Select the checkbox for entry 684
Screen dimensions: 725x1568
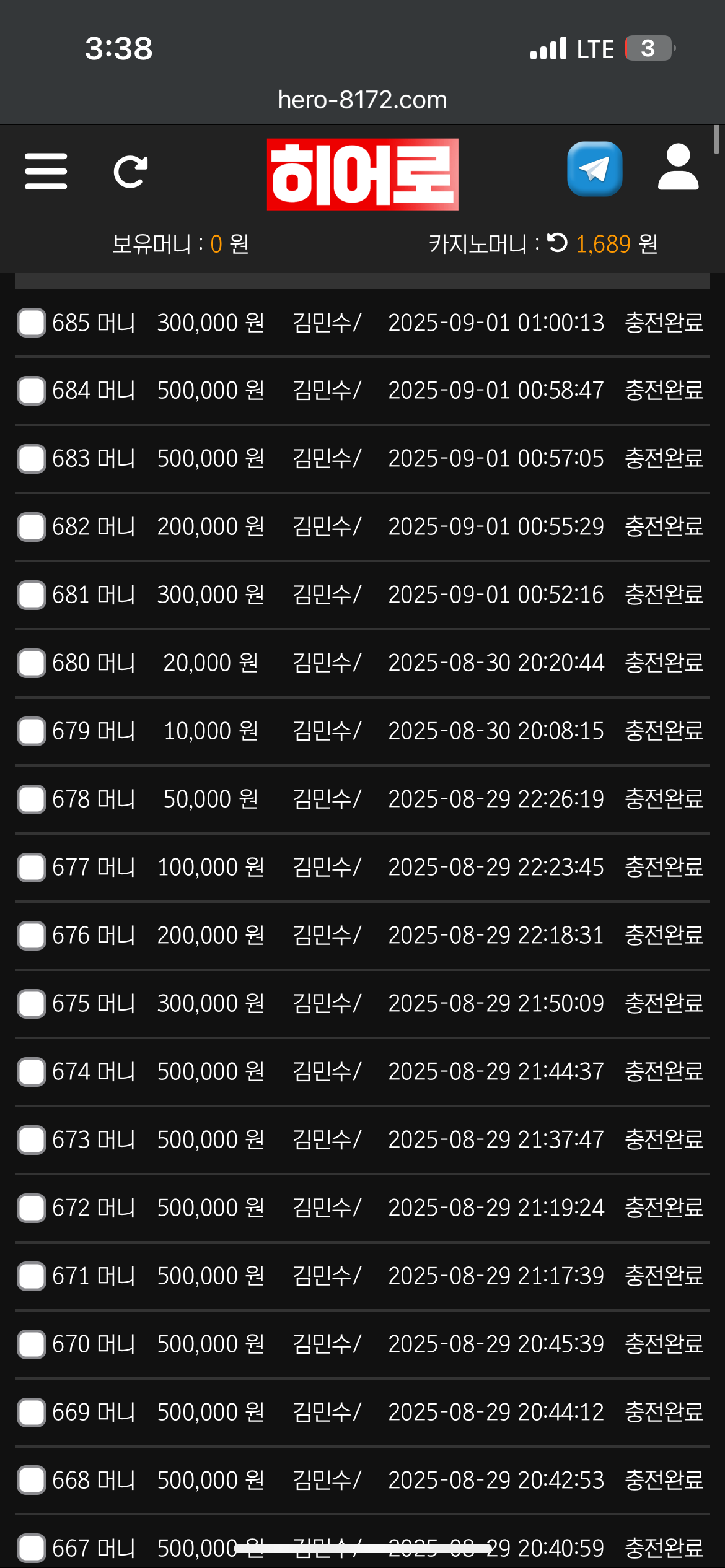pos(32,391)
